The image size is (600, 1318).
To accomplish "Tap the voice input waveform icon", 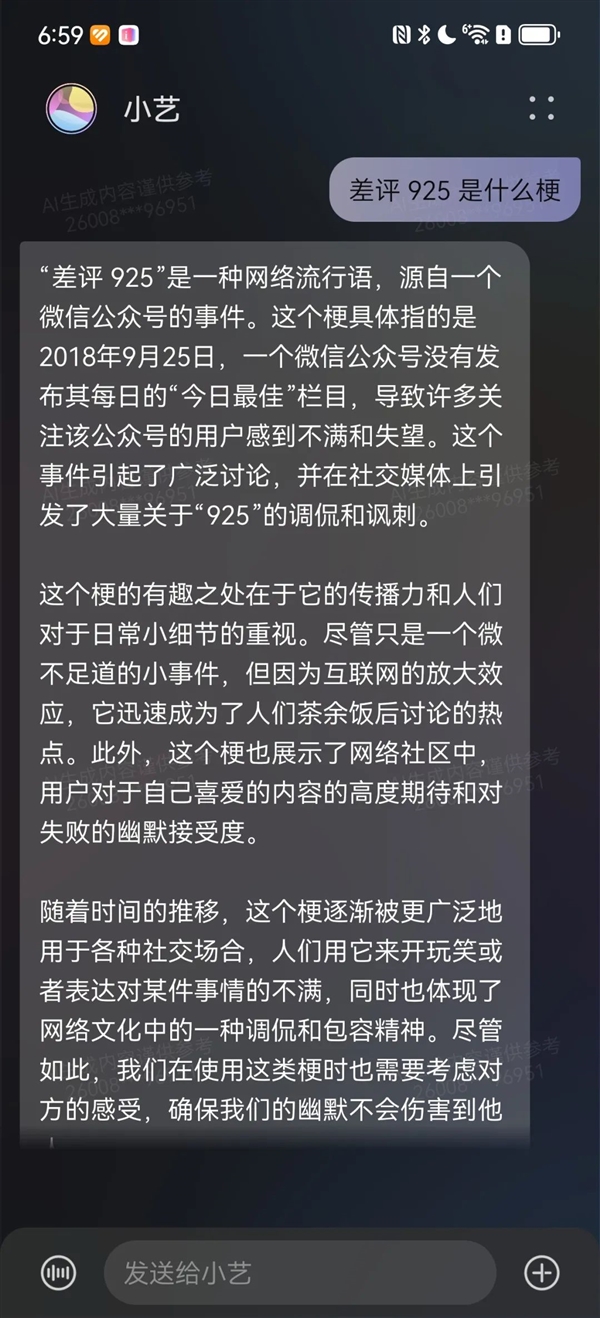I will coord(58,1273).
